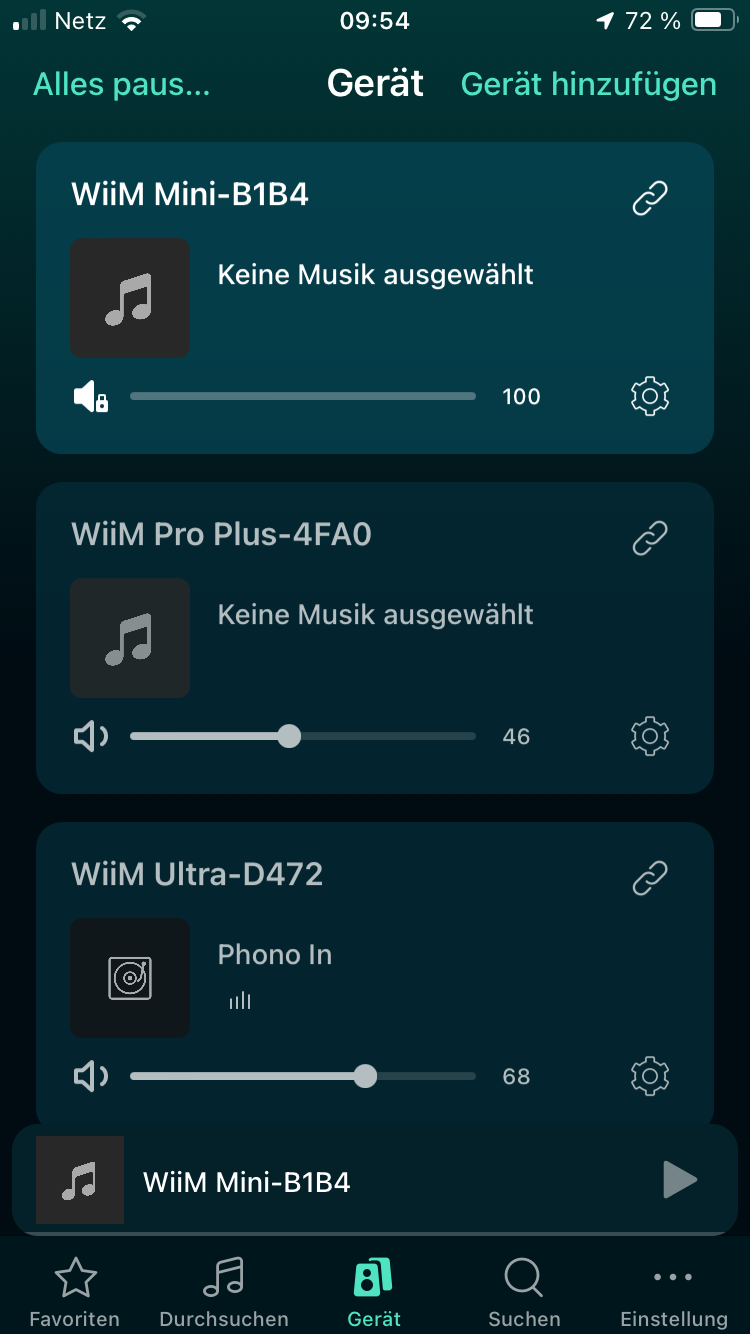This screenshot has height=1334, width=750.
Task: Open the Phono In artwork tile
Action: (x=130, y=978)
